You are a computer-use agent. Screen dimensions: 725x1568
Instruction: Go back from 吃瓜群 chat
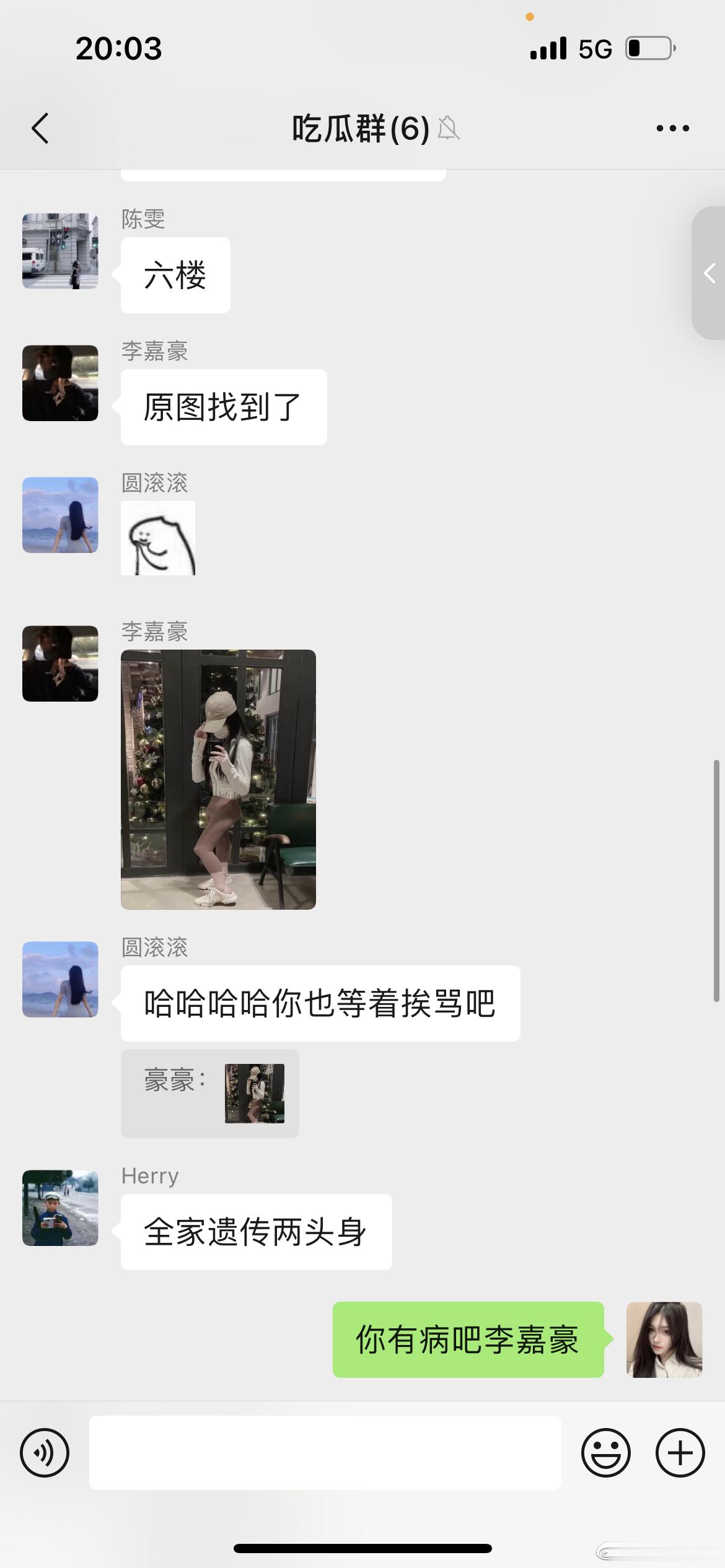click(40, 128)
